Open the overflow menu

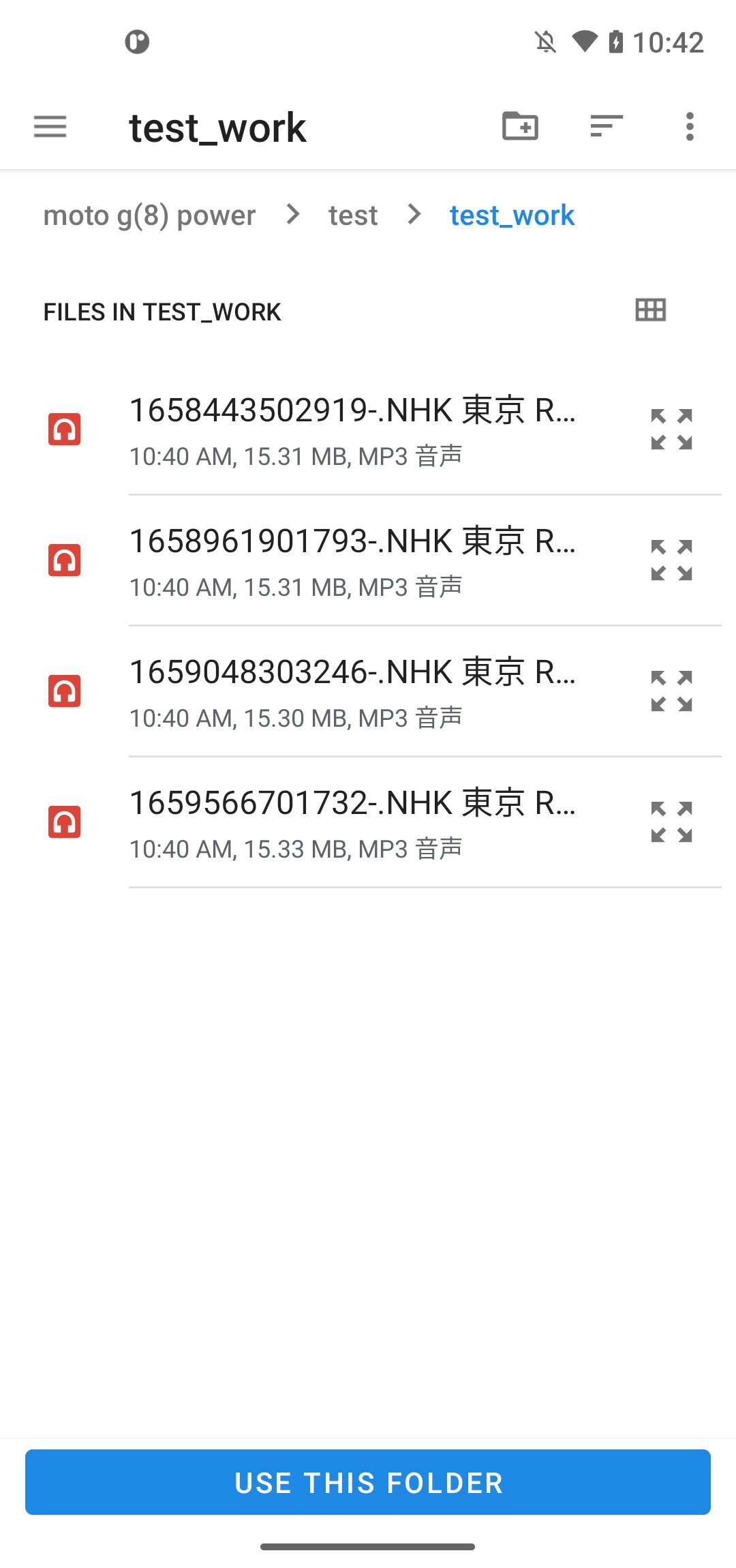click(690, 127)
